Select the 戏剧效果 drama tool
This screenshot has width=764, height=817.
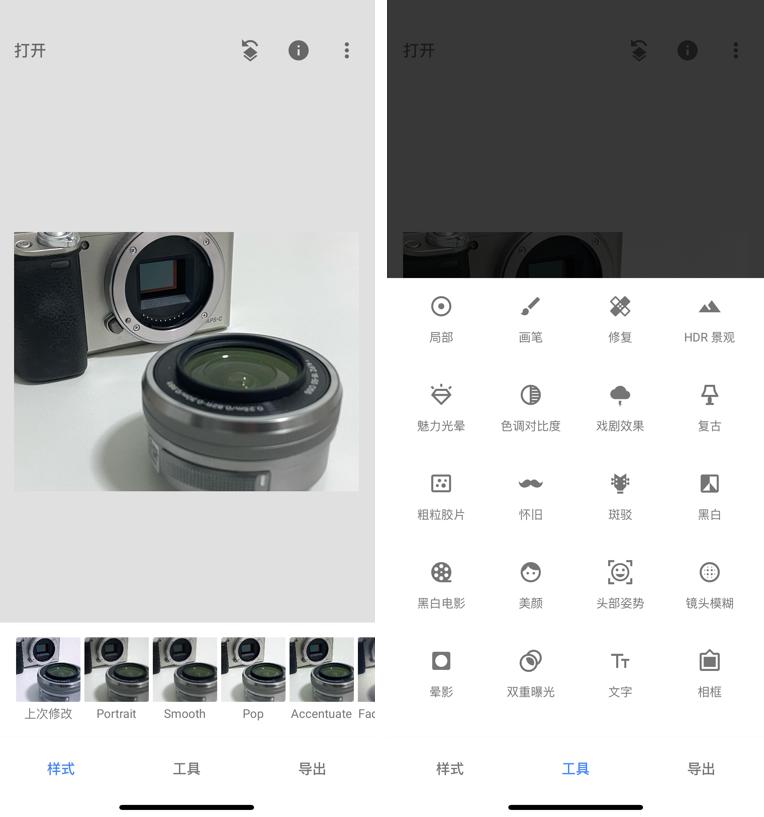coord(620,407)
